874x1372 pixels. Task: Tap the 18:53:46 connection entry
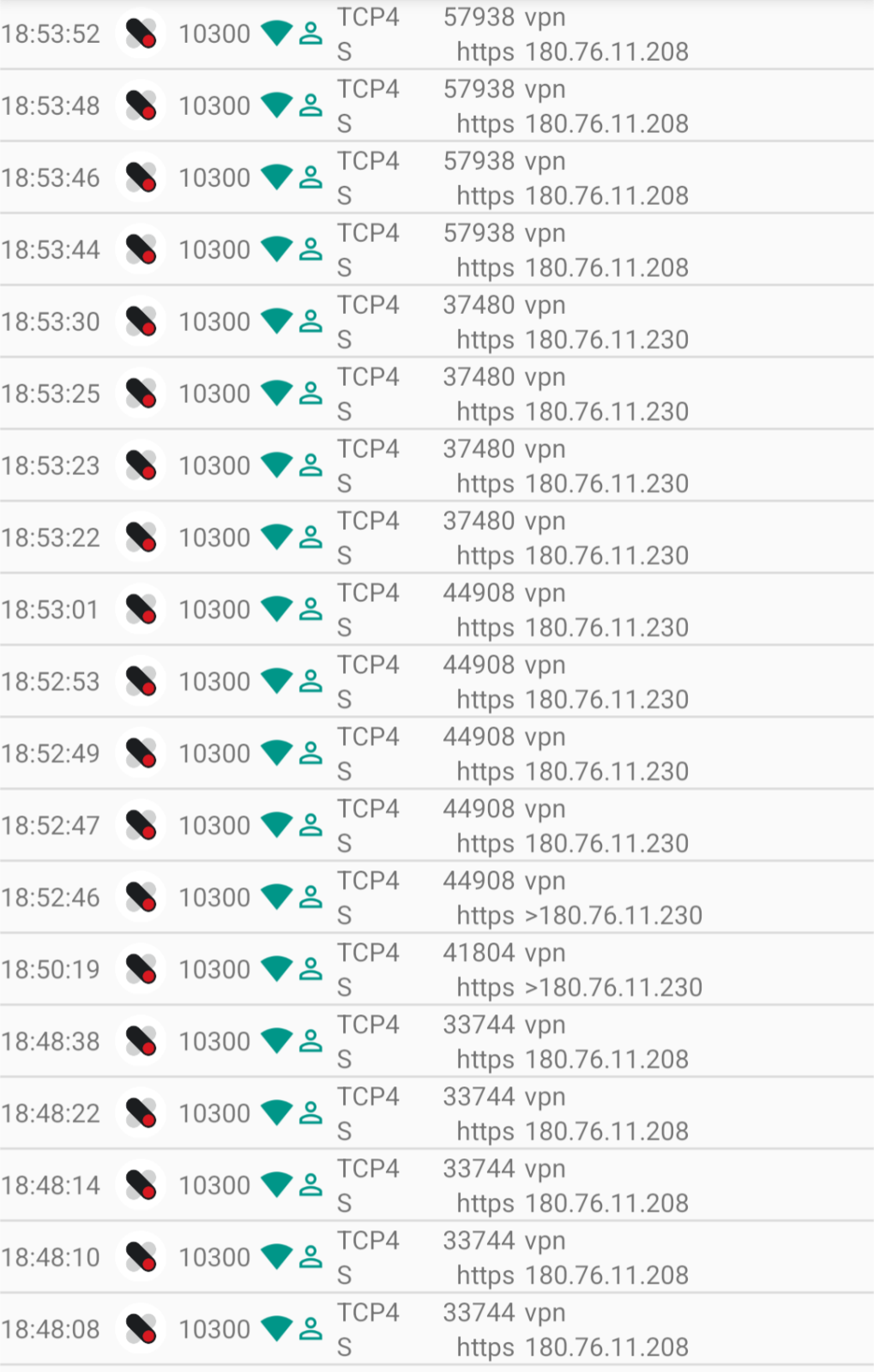point(437,178)
